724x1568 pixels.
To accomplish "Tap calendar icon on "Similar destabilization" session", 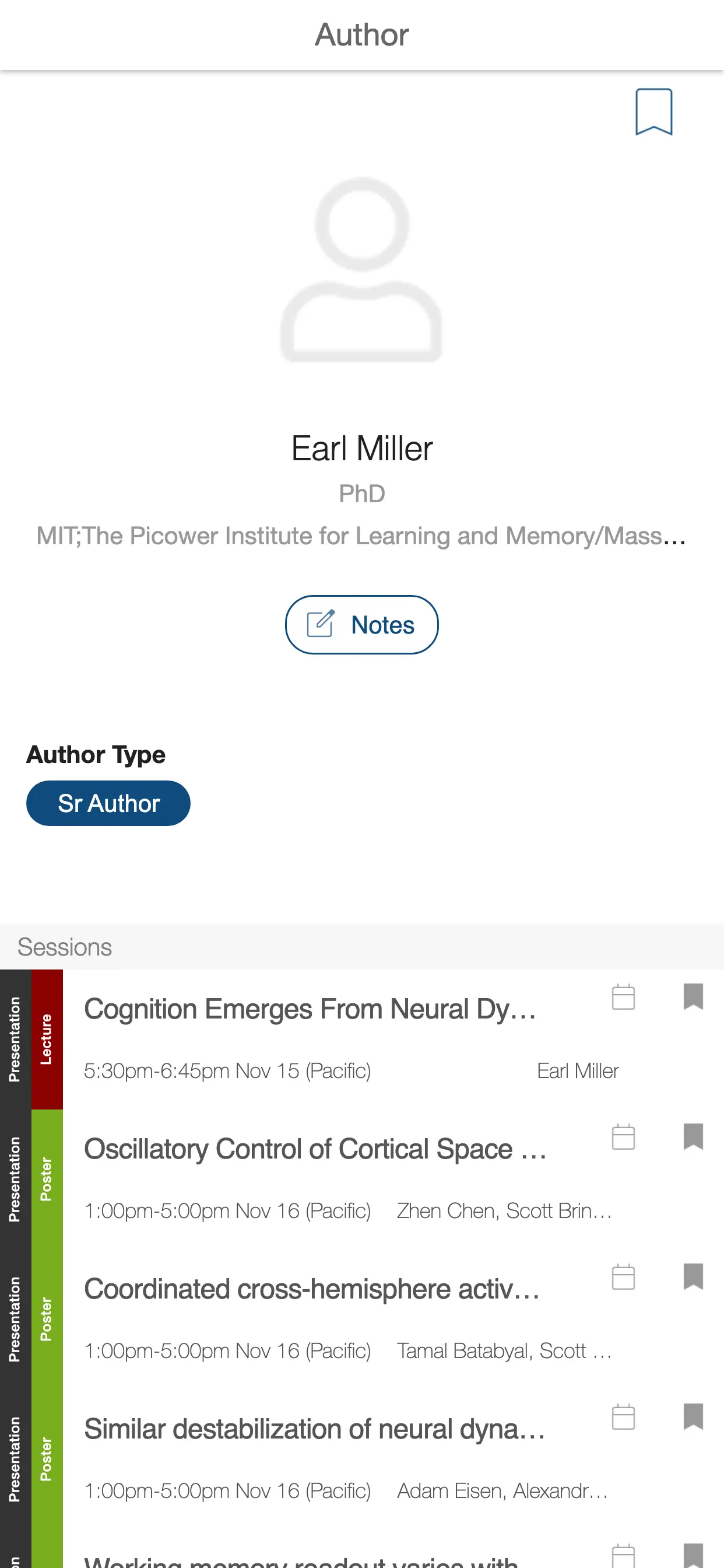I will [623, 1419].
